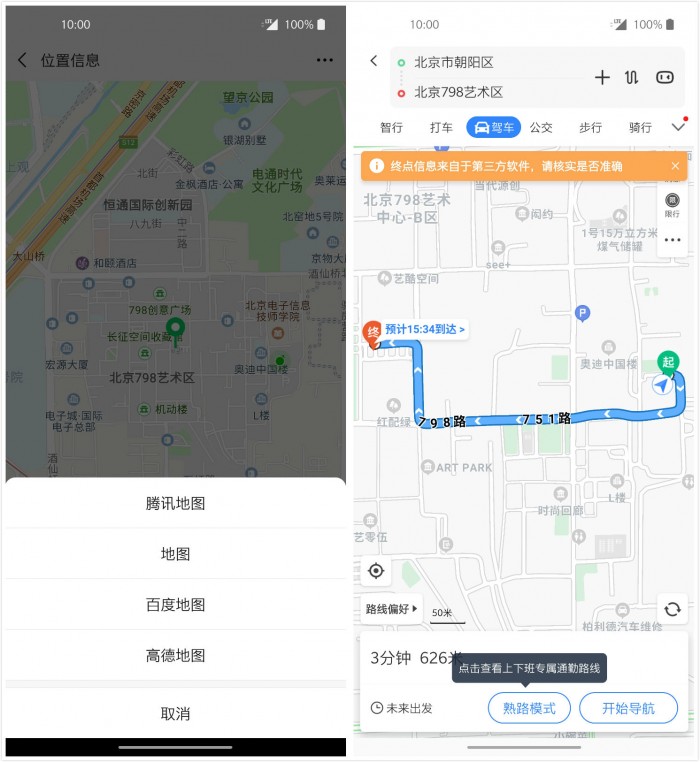Recenter map on my current location
This screenshot has width=700, height=762.
tap(376, 570)
